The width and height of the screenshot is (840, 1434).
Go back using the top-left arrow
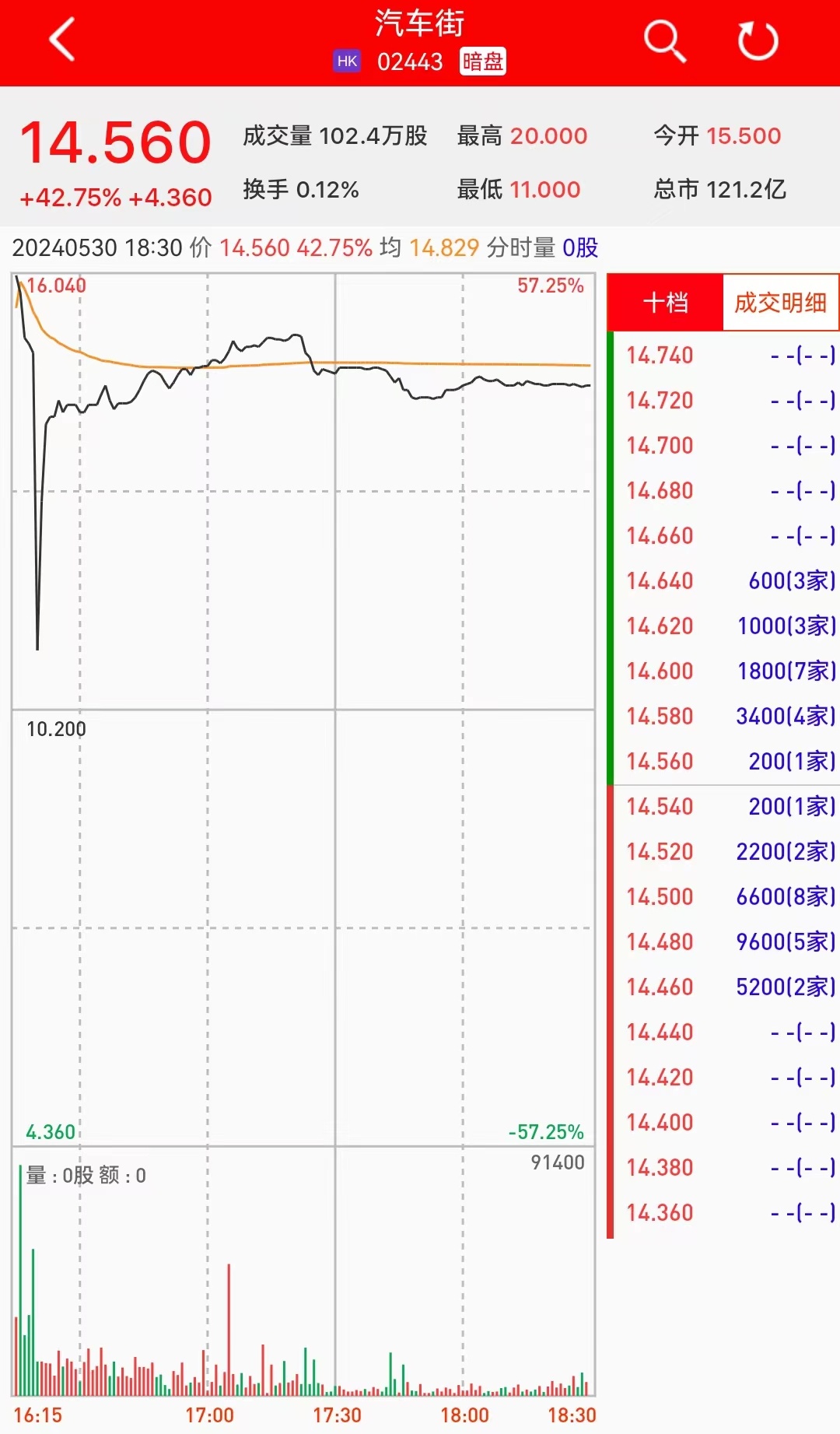click(x=62, y=40)
